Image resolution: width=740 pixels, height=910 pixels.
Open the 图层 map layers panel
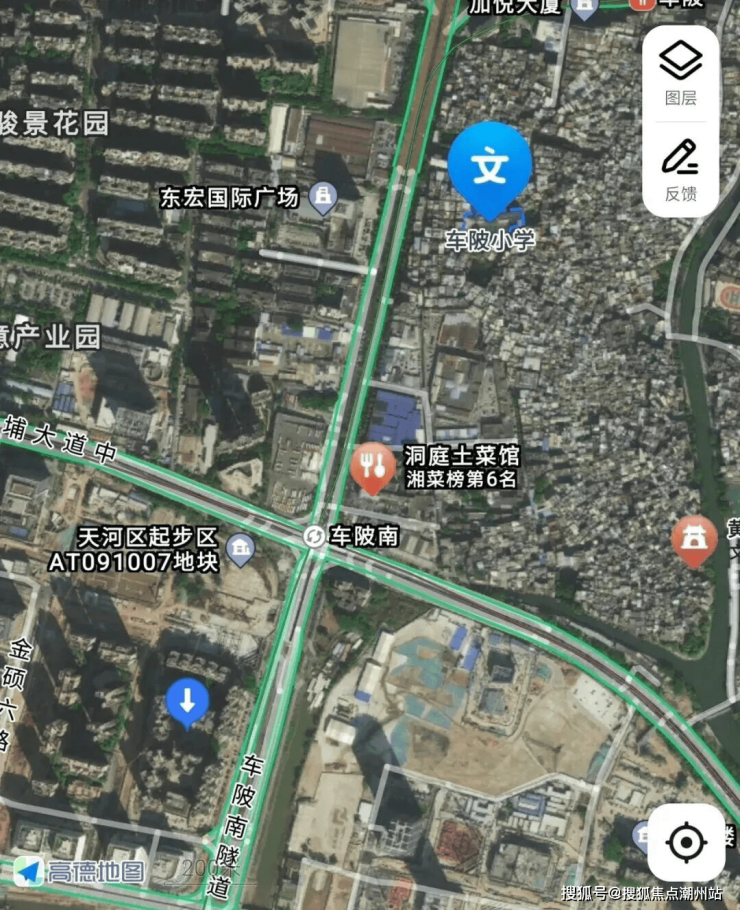point(680,72)
